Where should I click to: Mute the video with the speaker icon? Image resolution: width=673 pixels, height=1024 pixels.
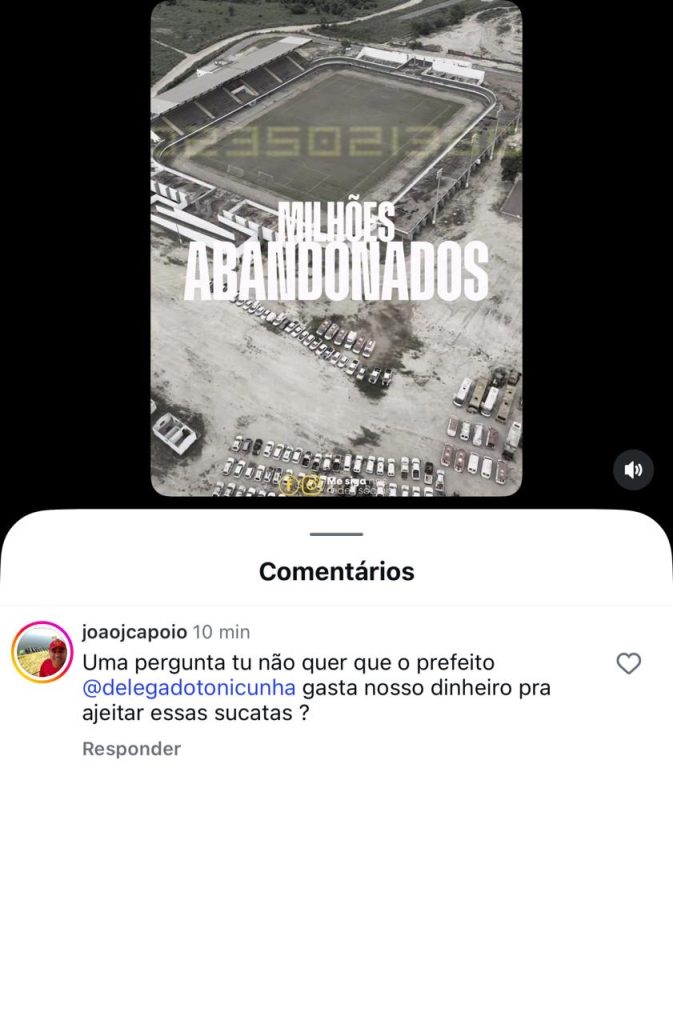point(633,469)
